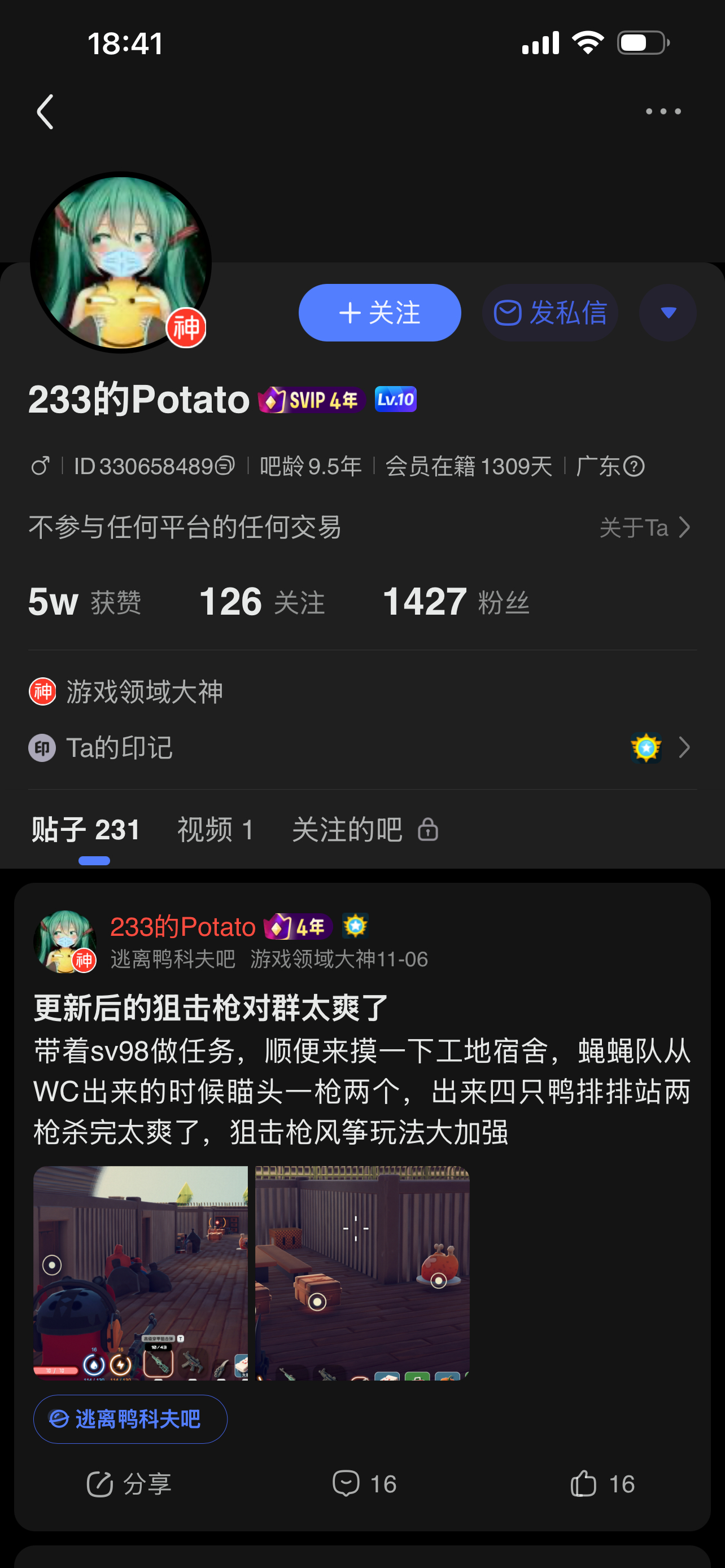The height and width of the screenshot is (1568, 725).
Task: Visit the 逃离鸭科夫吧 forum chip
Action: pyautogui.click(x=130, y=1419)
